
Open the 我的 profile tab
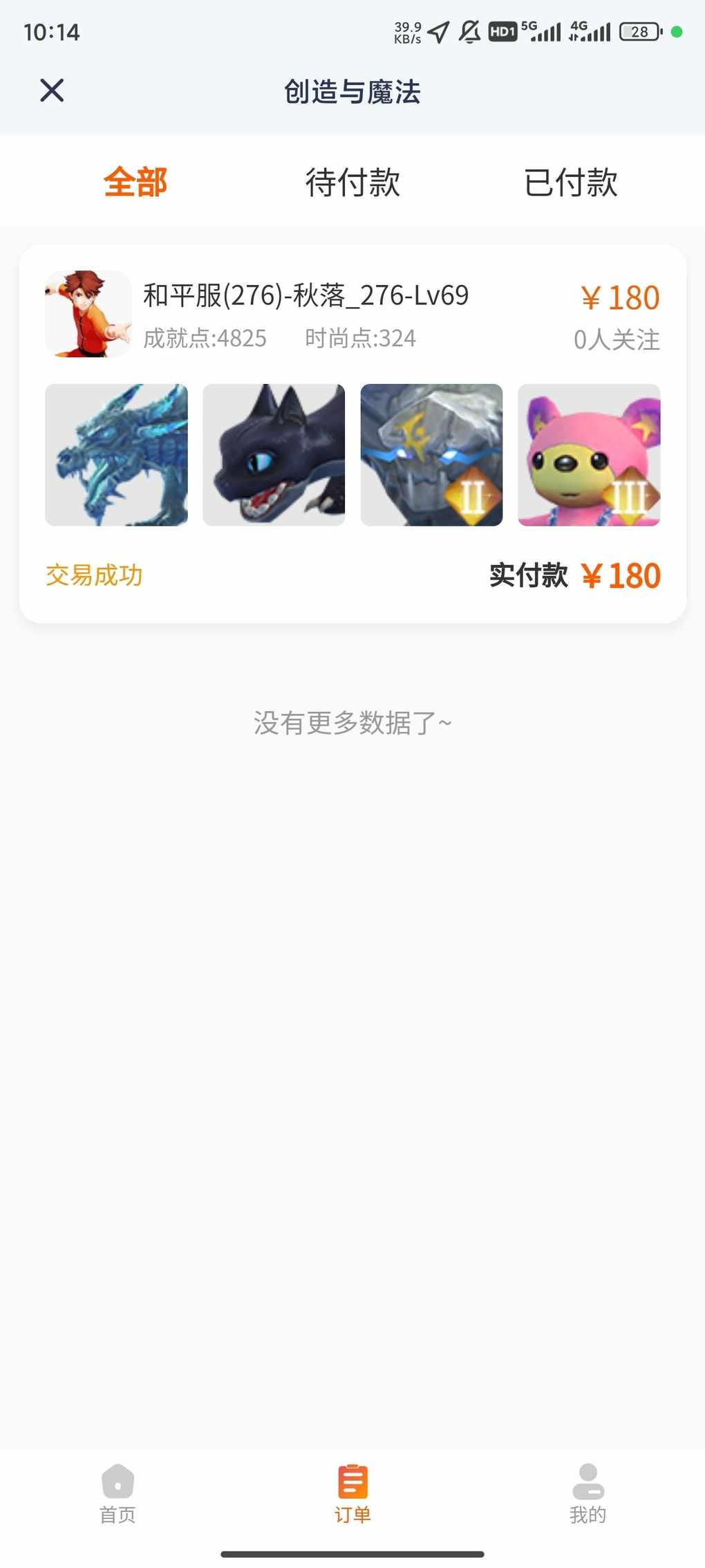coord(587,1494)
